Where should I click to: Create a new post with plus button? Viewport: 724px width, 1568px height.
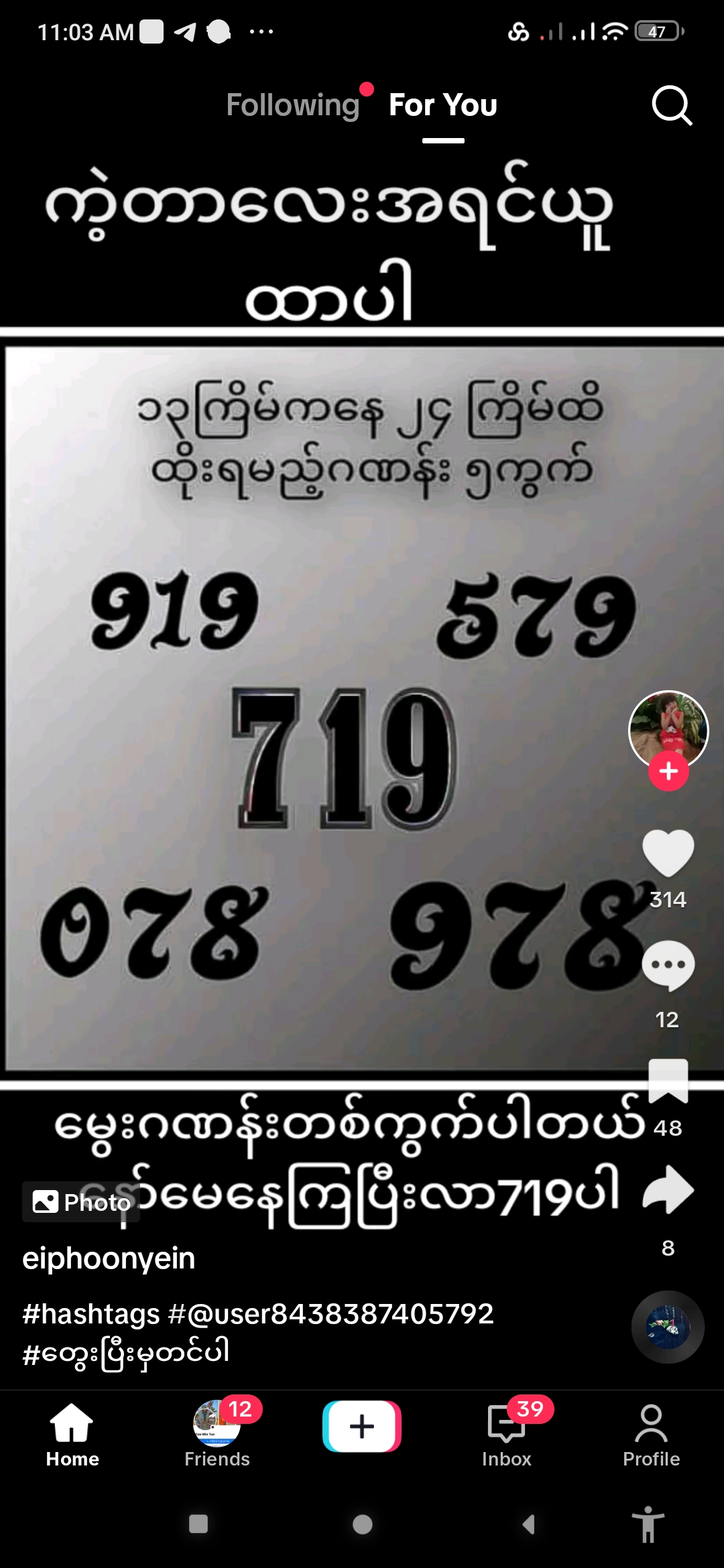coord(362,1426)
